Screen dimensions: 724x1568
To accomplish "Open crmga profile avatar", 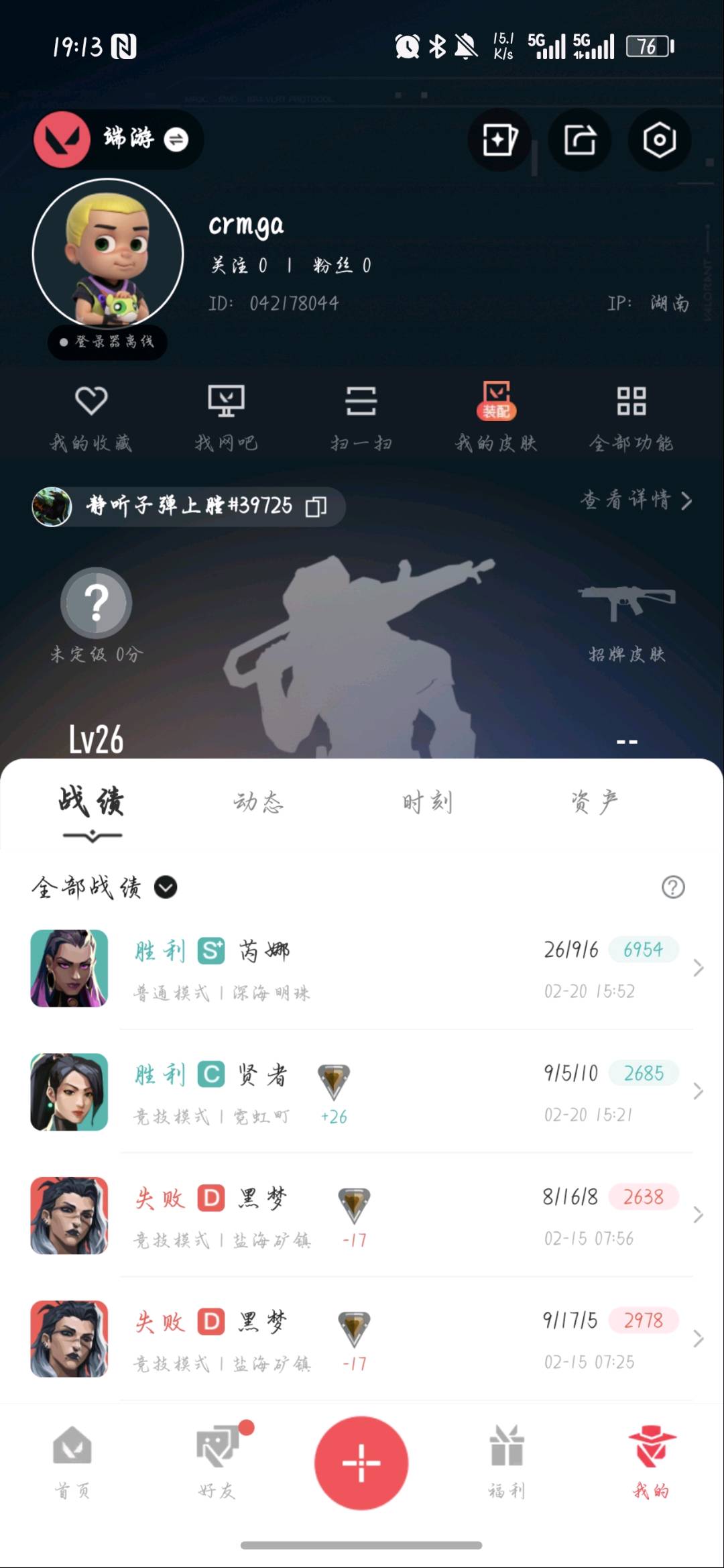I will pos(108,254).
